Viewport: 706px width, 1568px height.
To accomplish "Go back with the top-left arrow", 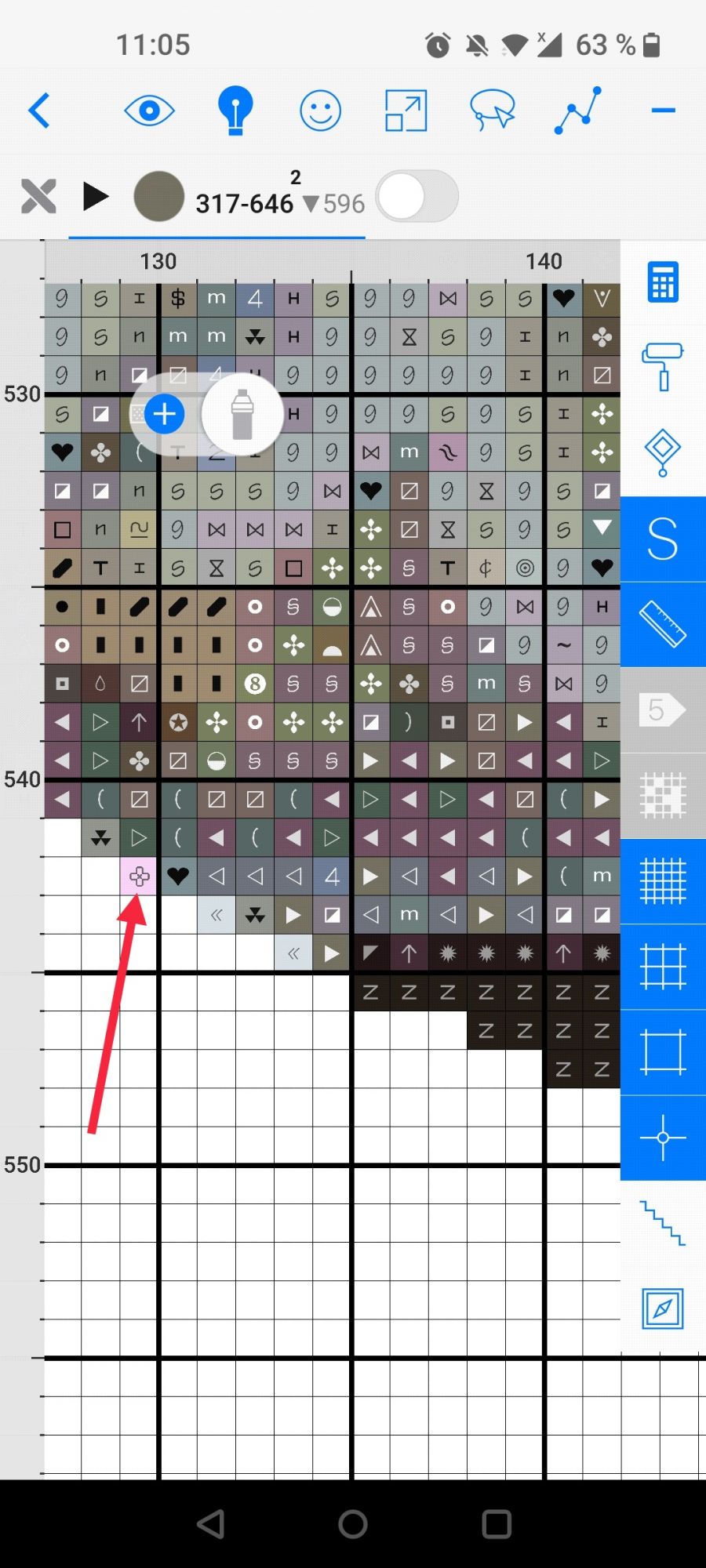I will [x=39, y=110].
